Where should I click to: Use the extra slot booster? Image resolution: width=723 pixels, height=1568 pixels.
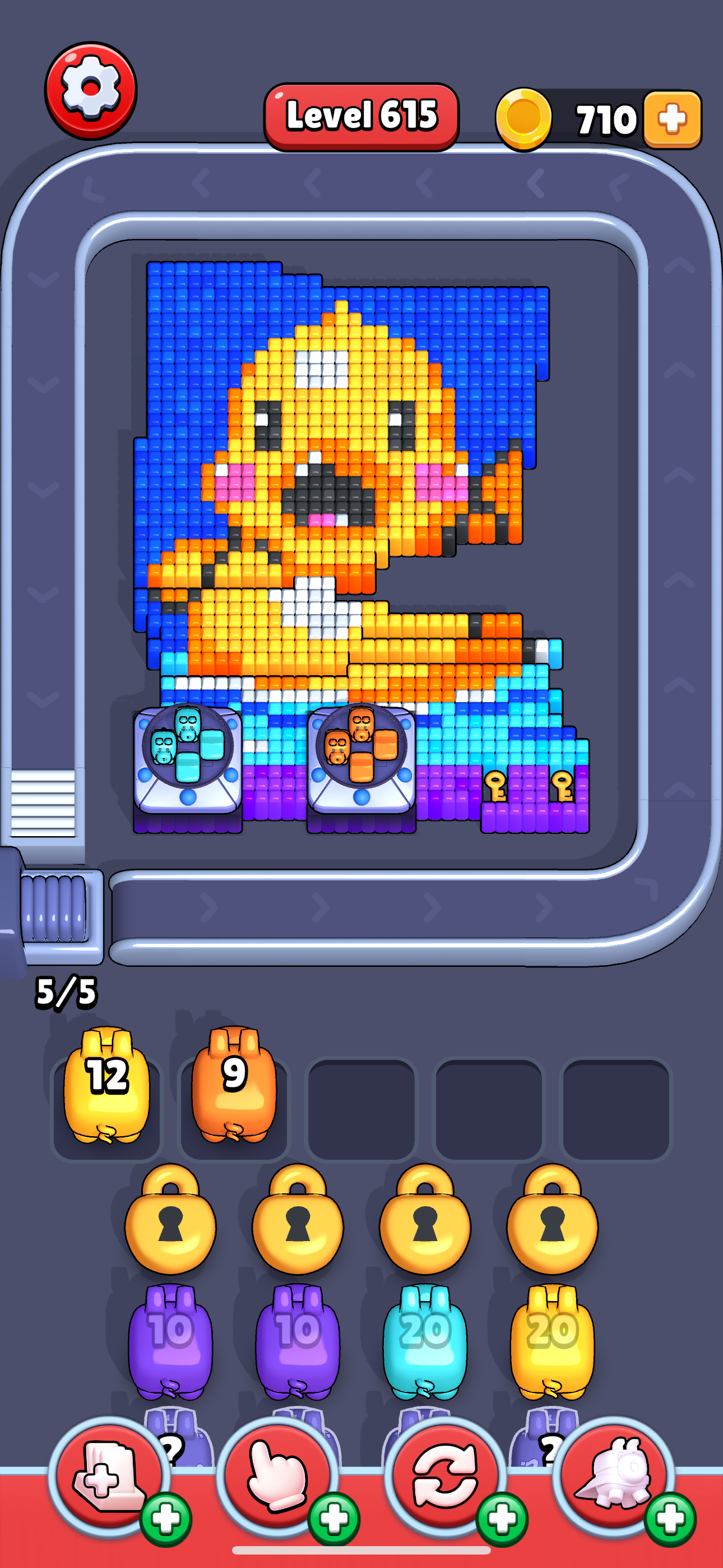tap(109, 1477)
